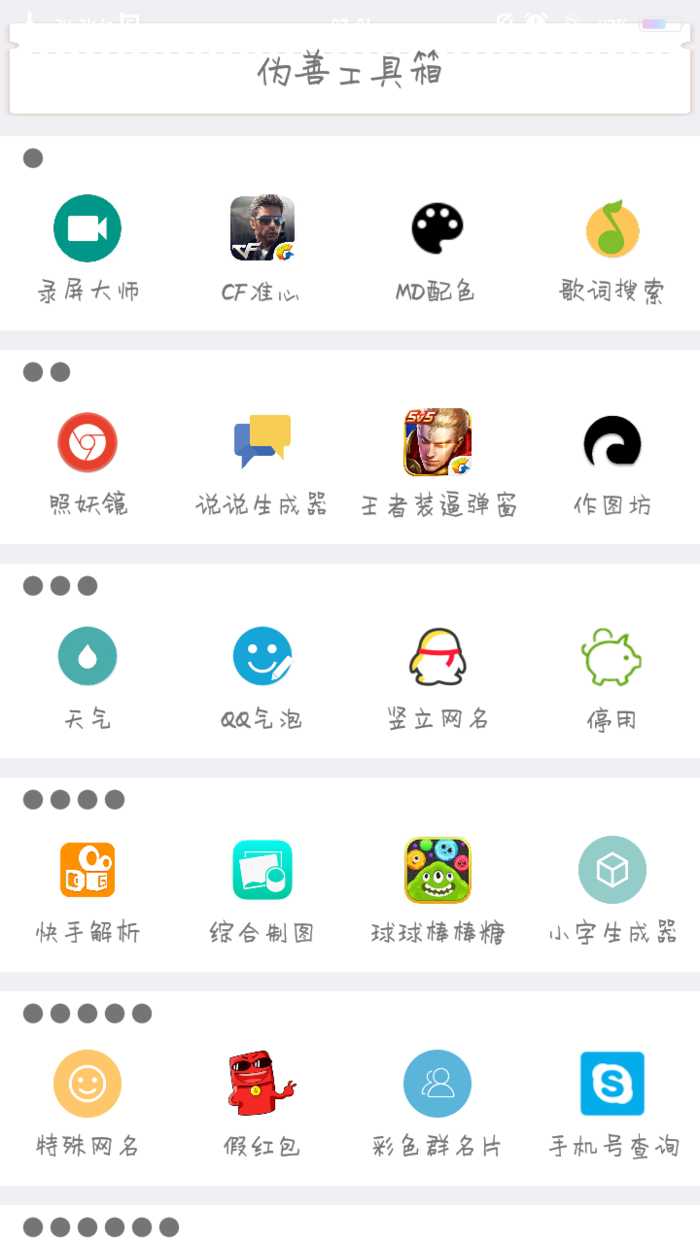Launch 王者装逼弹窗 tool
The image size is (700, 1244).
[437, 443]
